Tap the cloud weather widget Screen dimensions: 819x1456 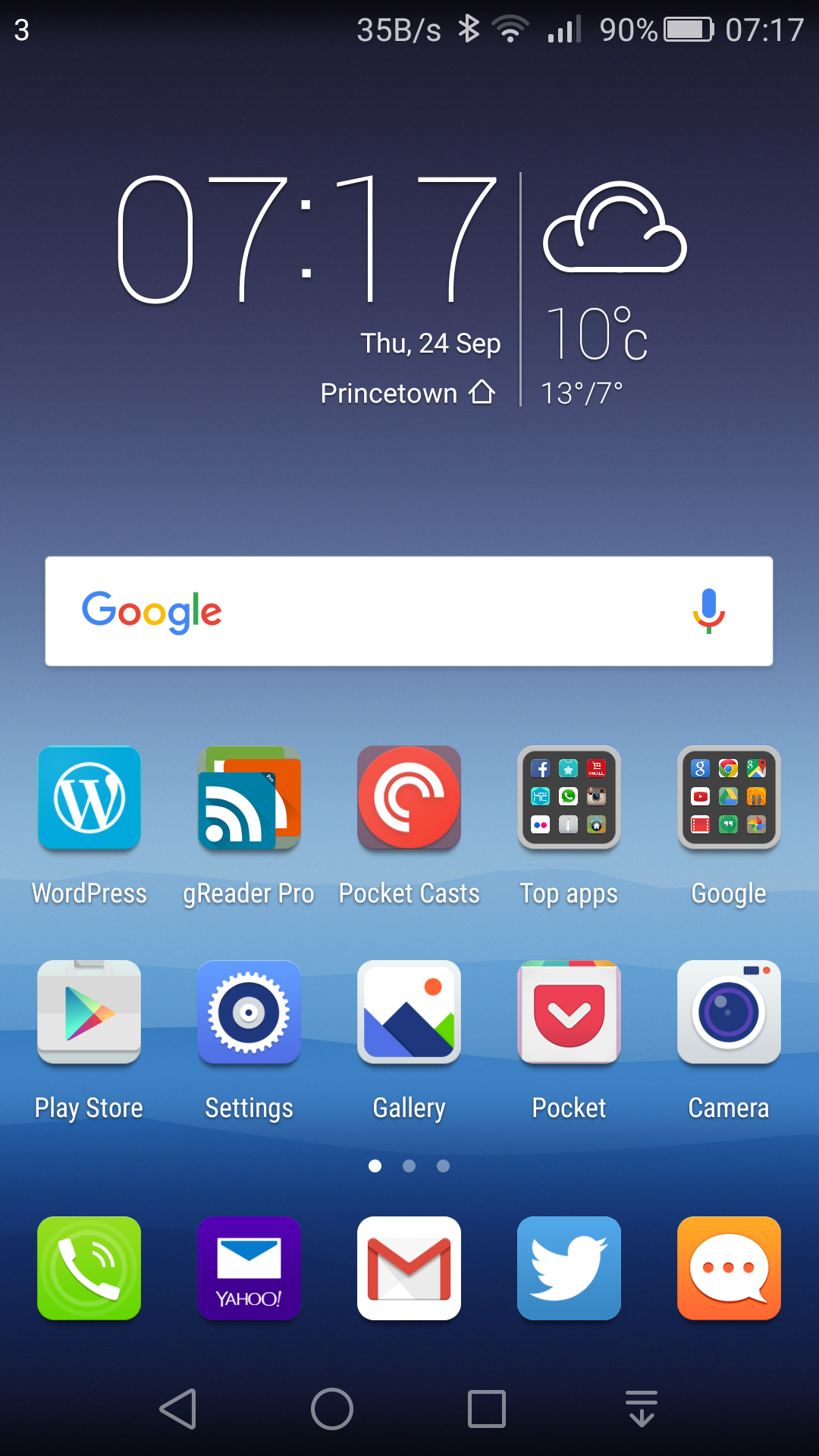pos(614,227)
